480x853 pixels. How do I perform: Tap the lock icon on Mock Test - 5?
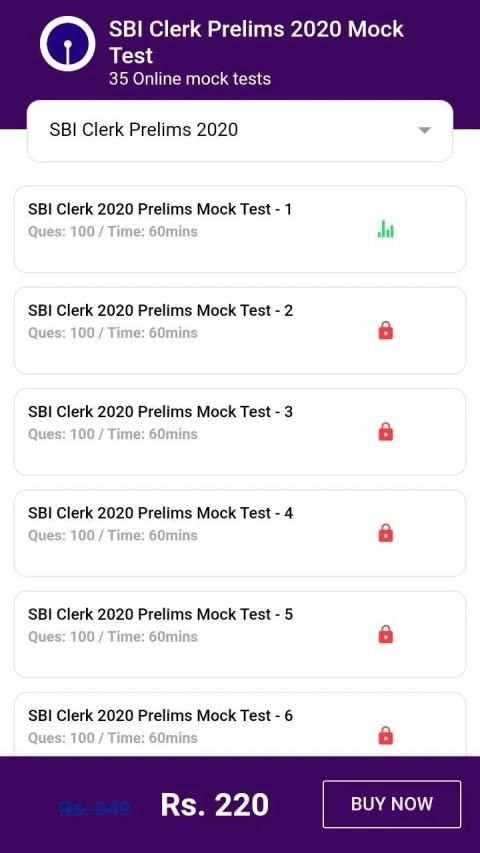[x=386, y=634]
